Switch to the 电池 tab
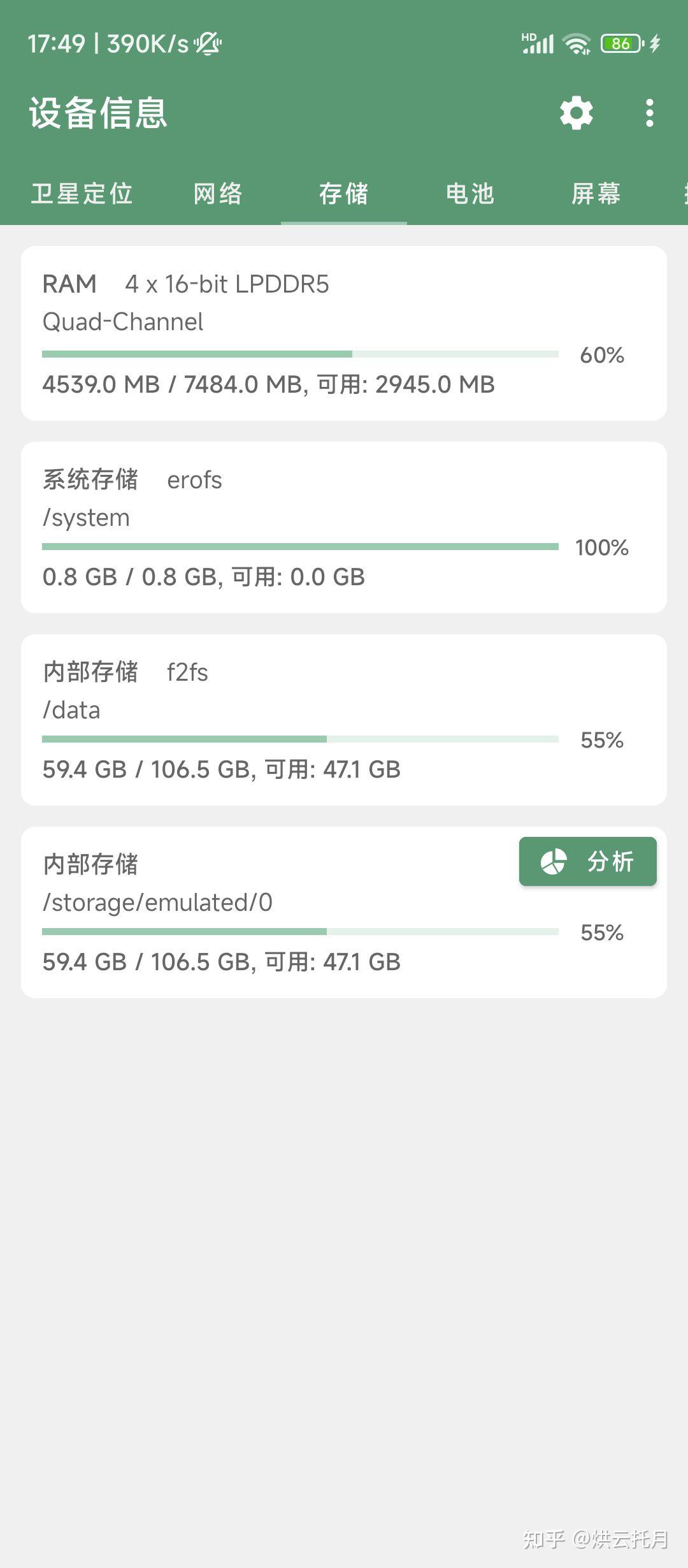Viewport: 688px width, 1568px height. pyautogui.click(x=469, y=194)
